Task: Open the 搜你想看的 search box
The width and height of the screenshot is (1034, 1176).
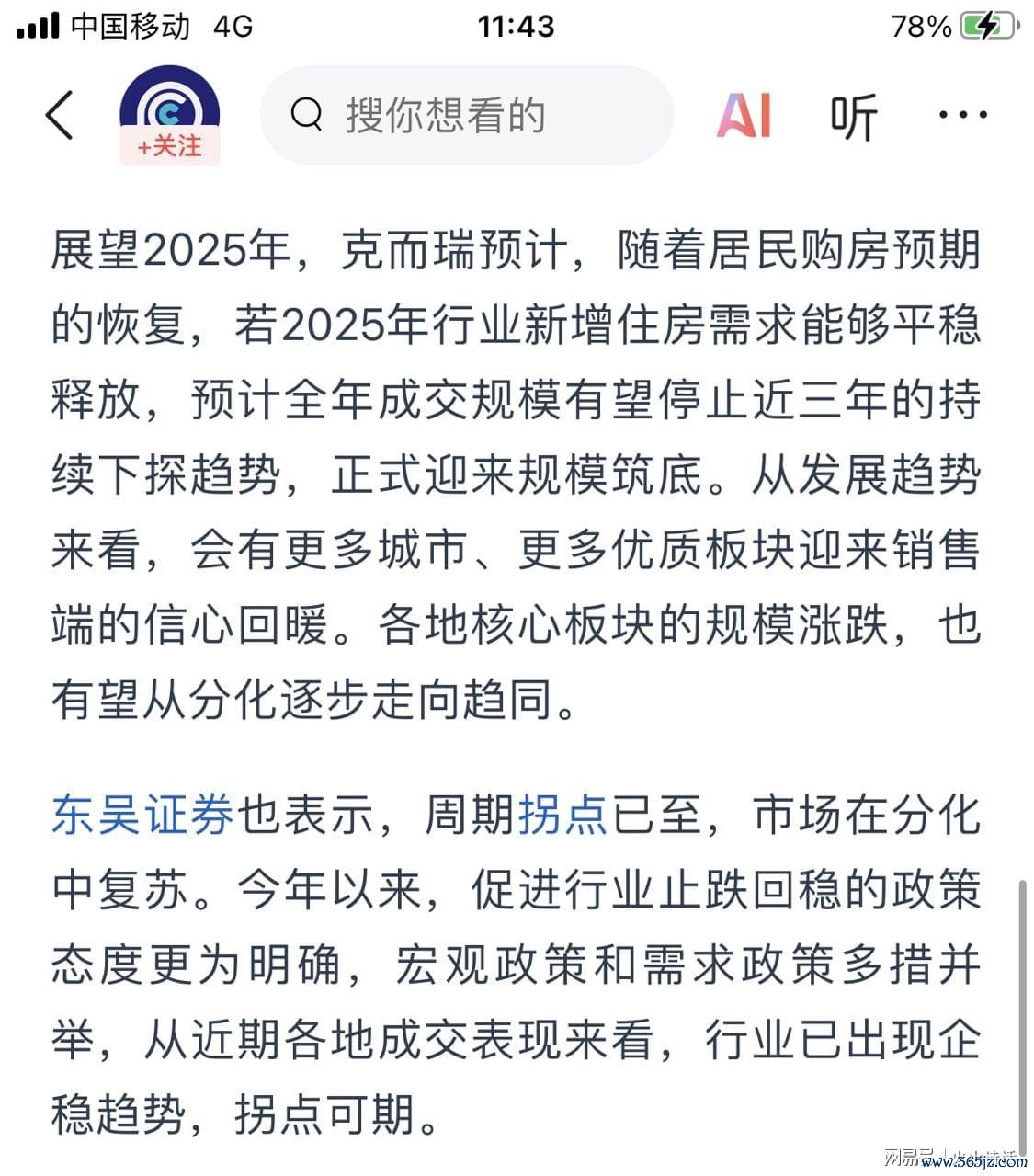Action: tap(467, 116)
